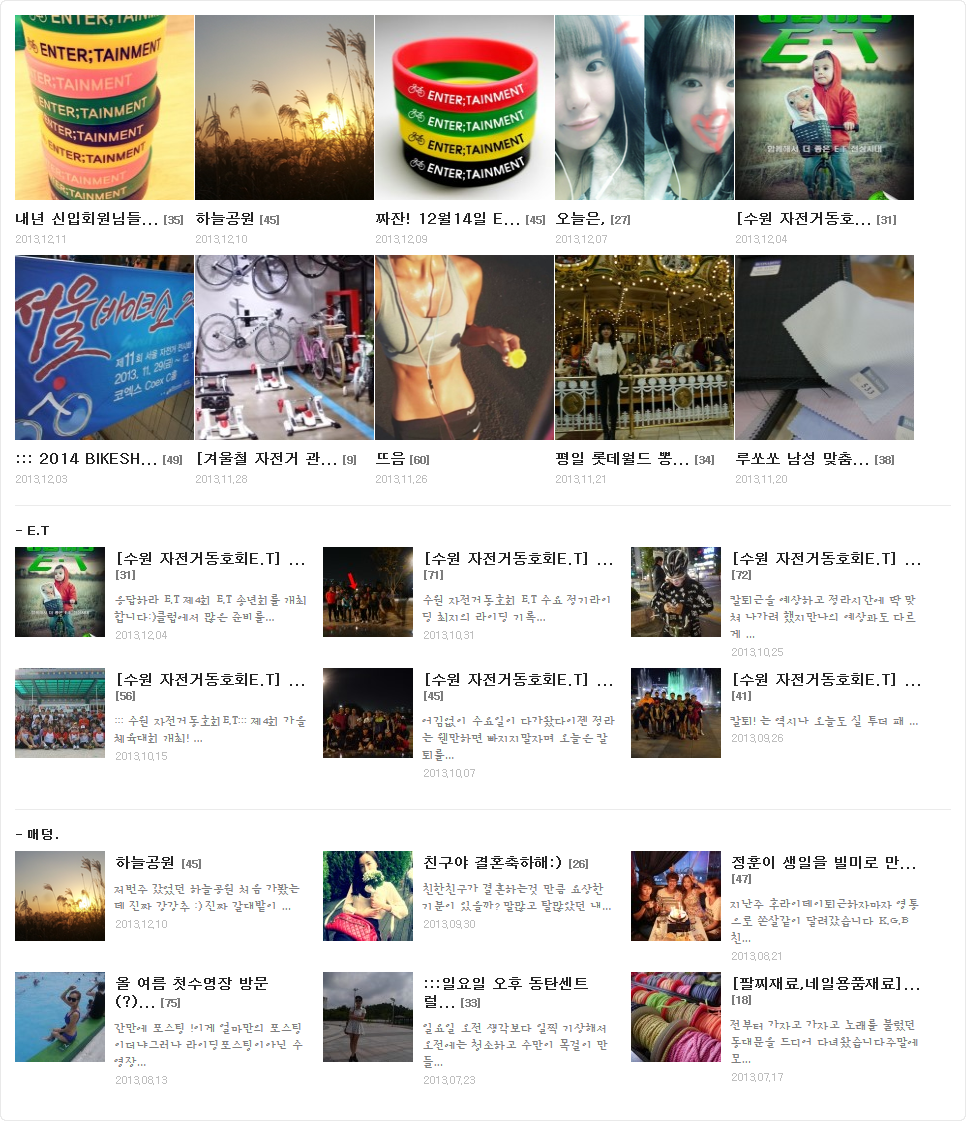Open the '하늘공원' post in the top grid

284,107
